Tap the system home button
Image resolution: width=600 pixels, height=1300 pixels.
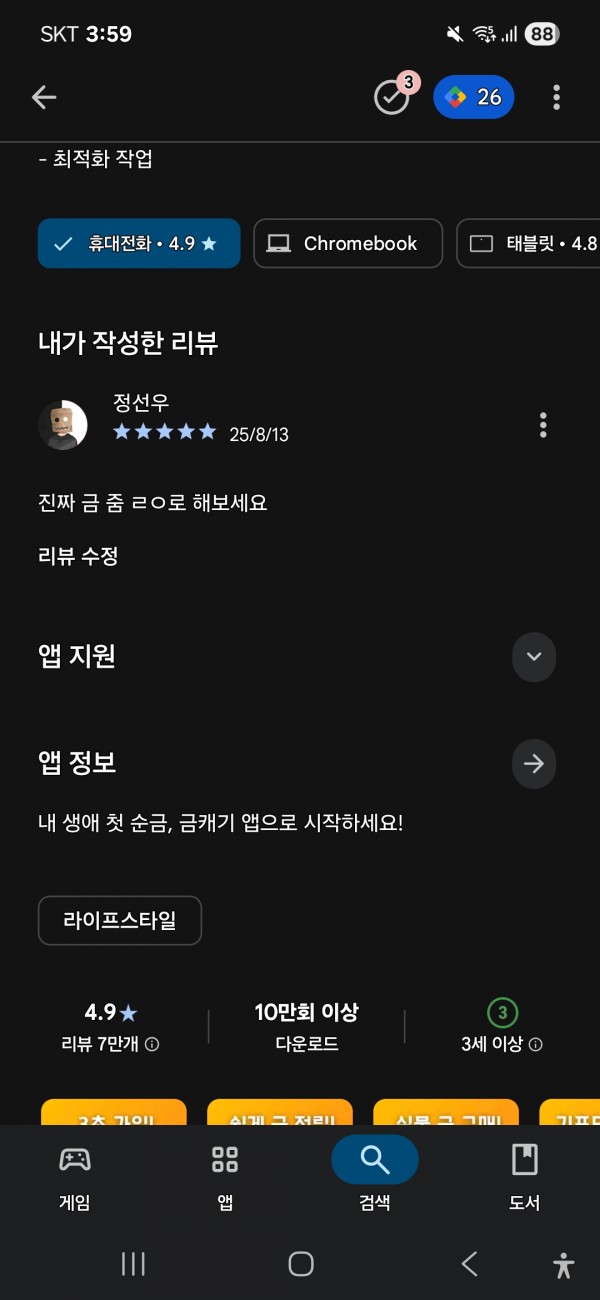[x=300, y=1264]
